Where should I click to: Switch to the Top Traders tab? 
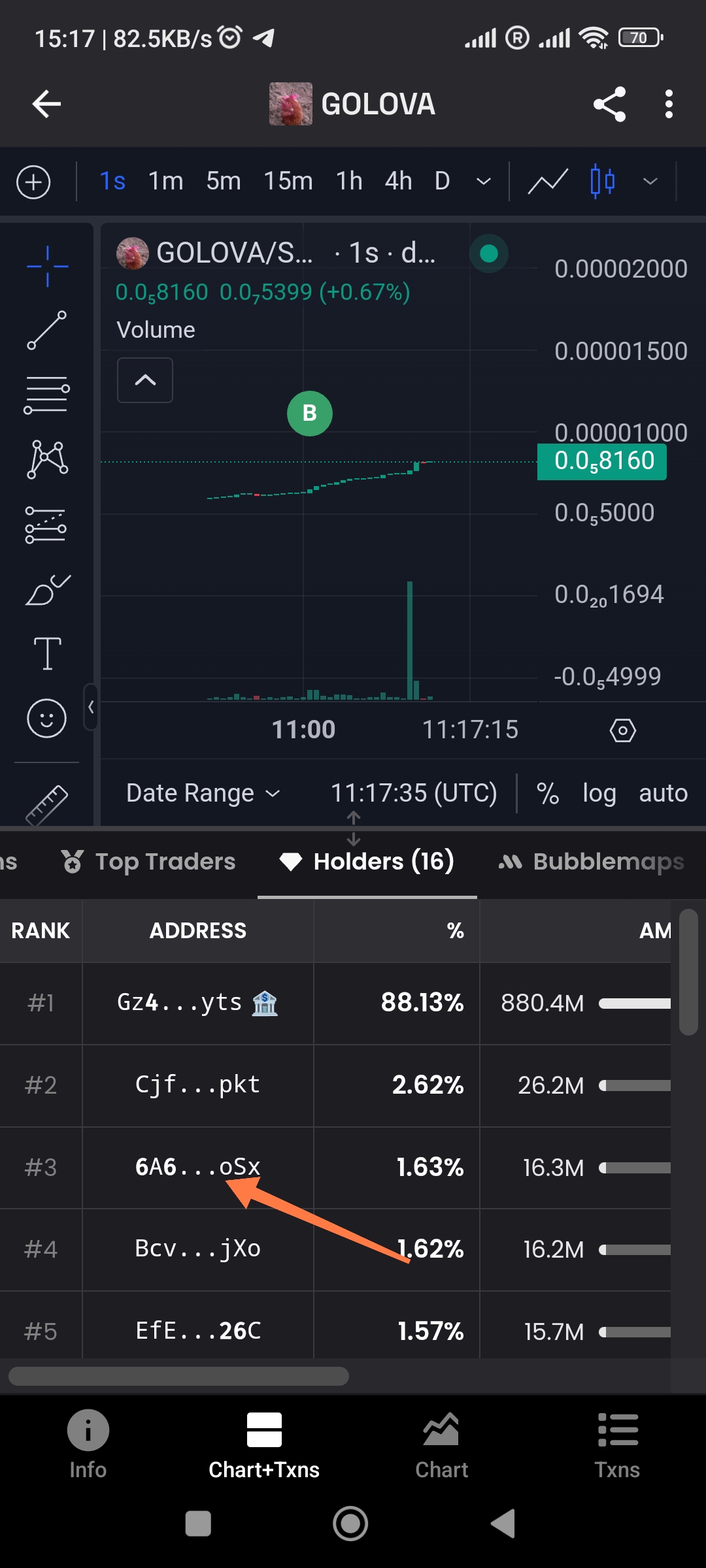(x=148, y=862)
